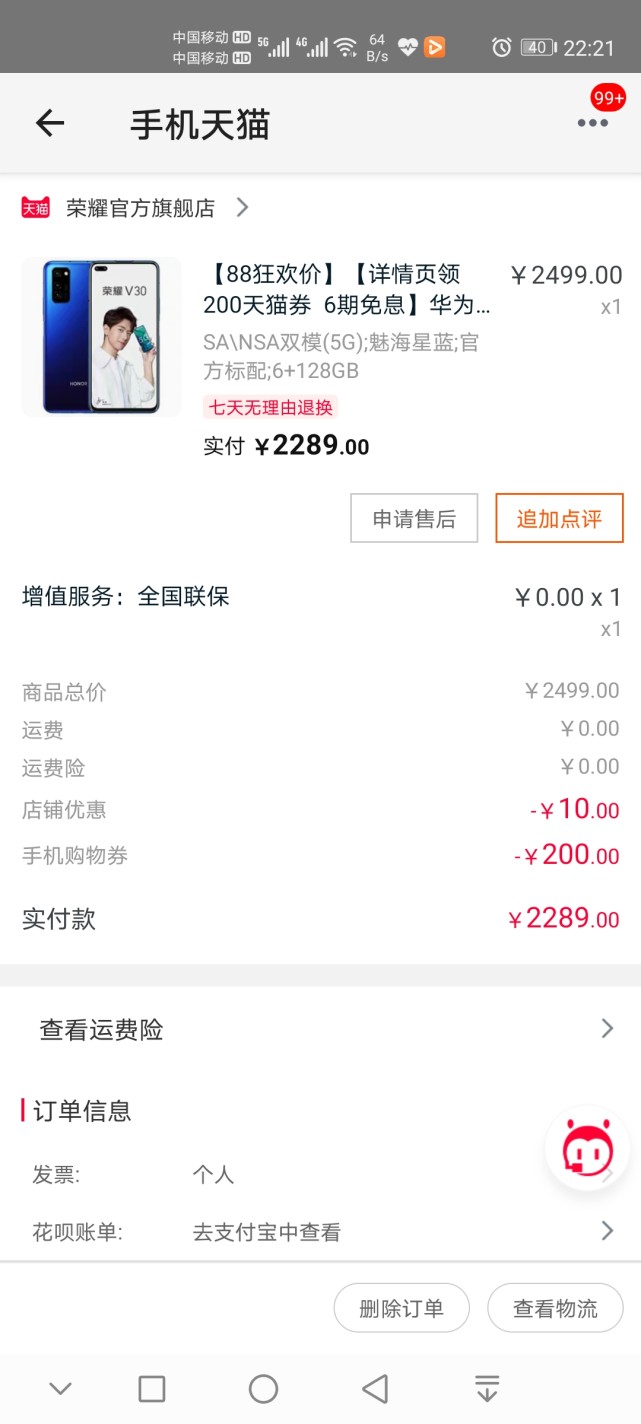This screenshot has height=1424, width=641.
Task: Open the 荣耀官方旗舰店 store page
Action: coord(141,208)
